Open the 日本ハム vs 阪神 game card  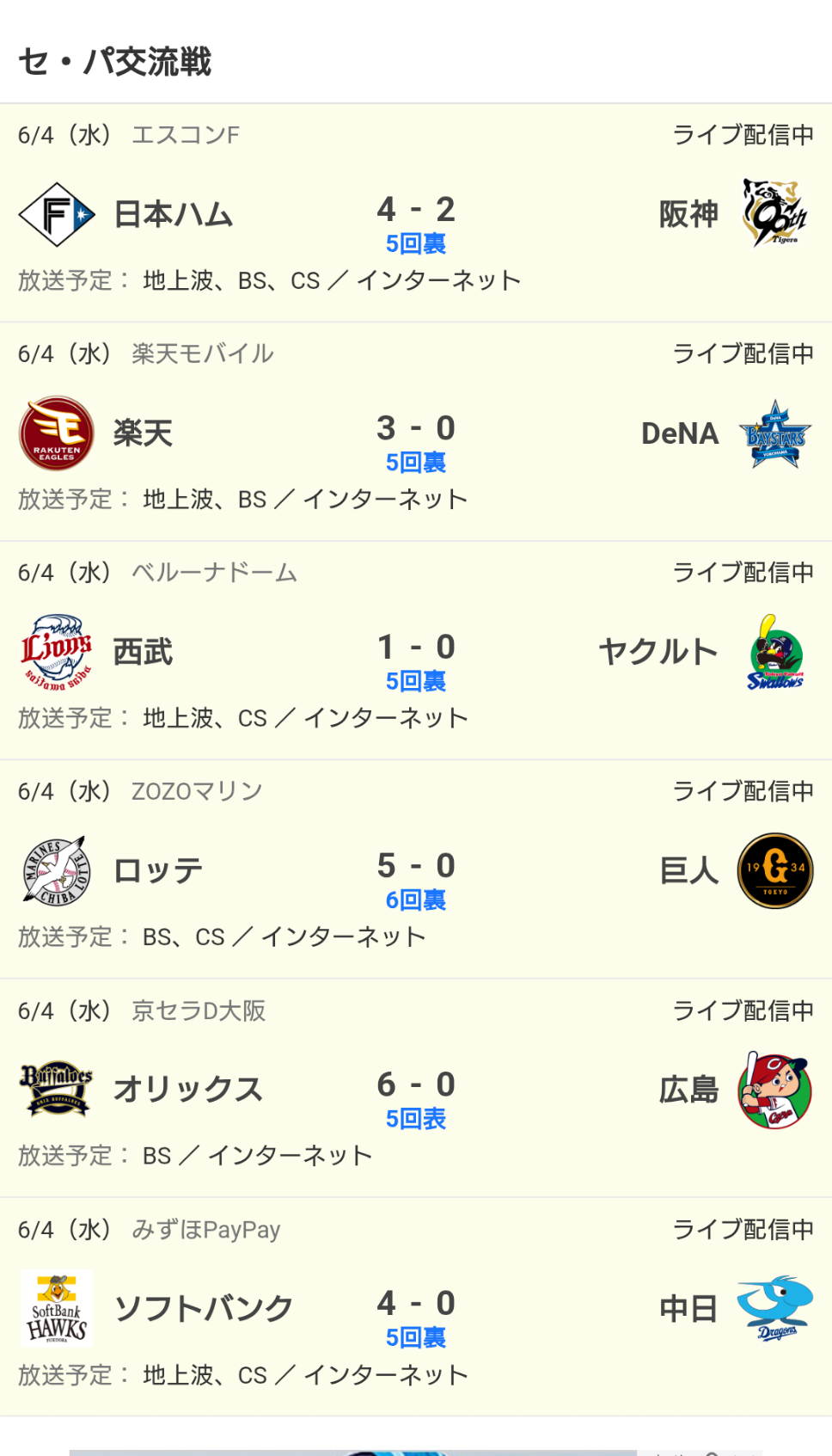click(416, 213)
